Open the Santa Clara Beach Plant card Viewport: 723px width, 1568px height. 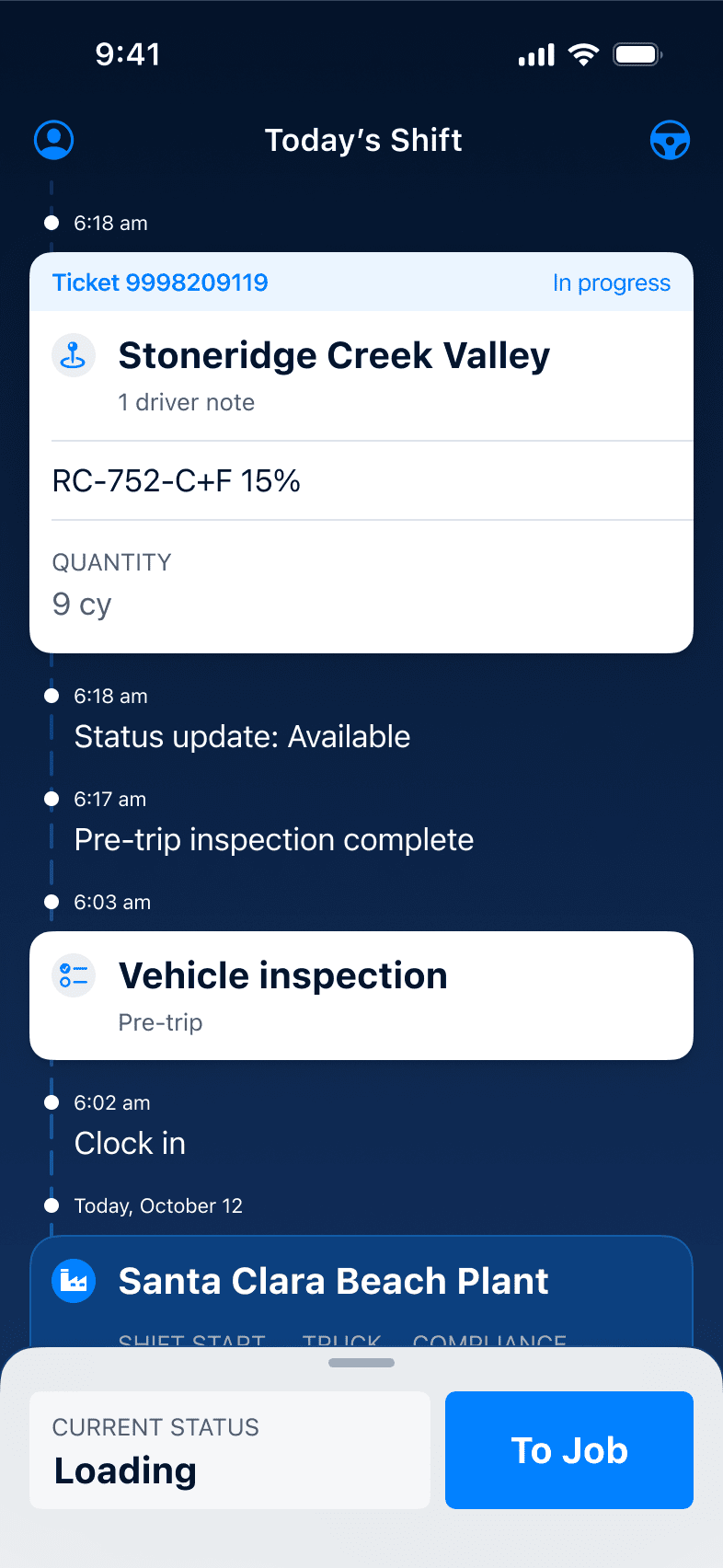point(361,1292)
